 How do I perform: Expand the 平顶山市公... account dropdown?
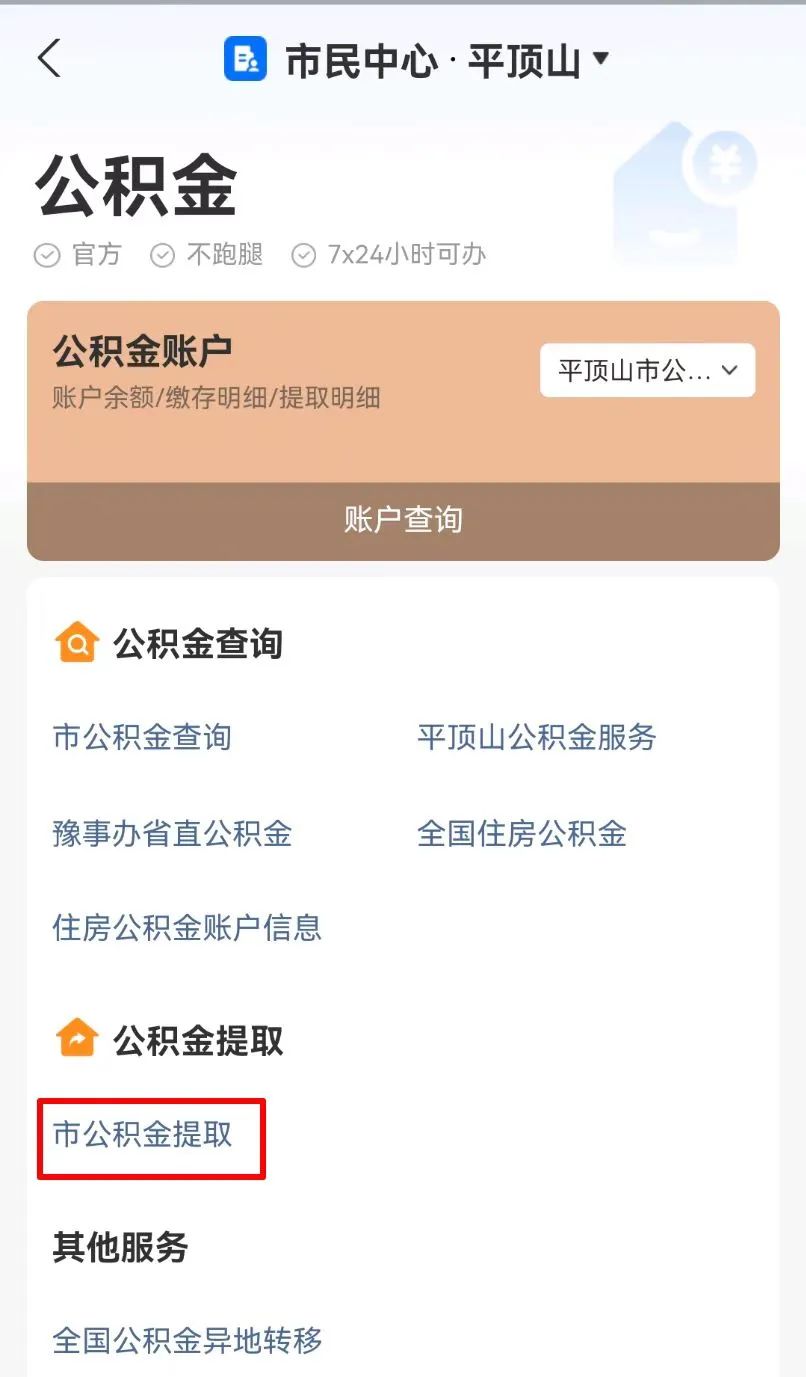click(647, 371)
